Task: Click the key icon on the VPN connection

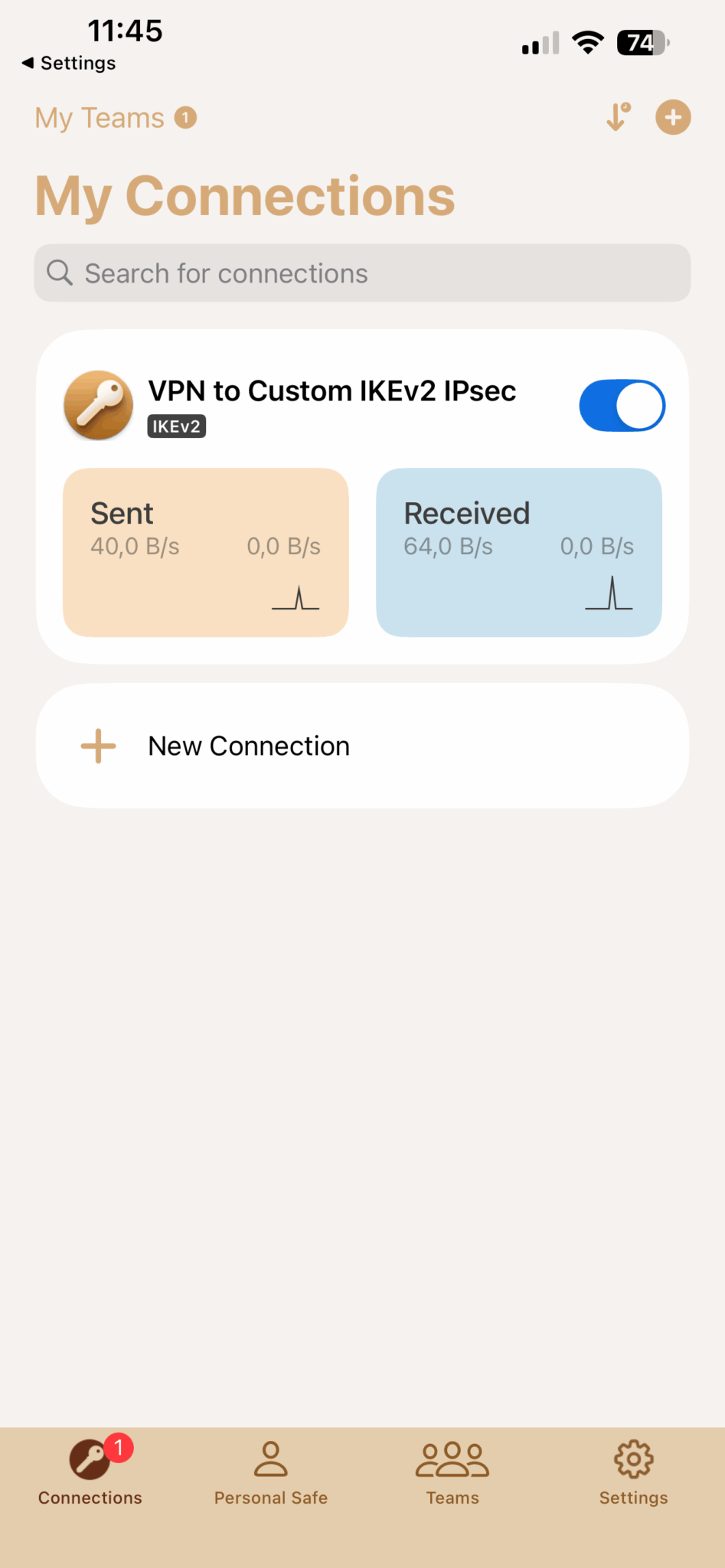Action: pos(98,405)
